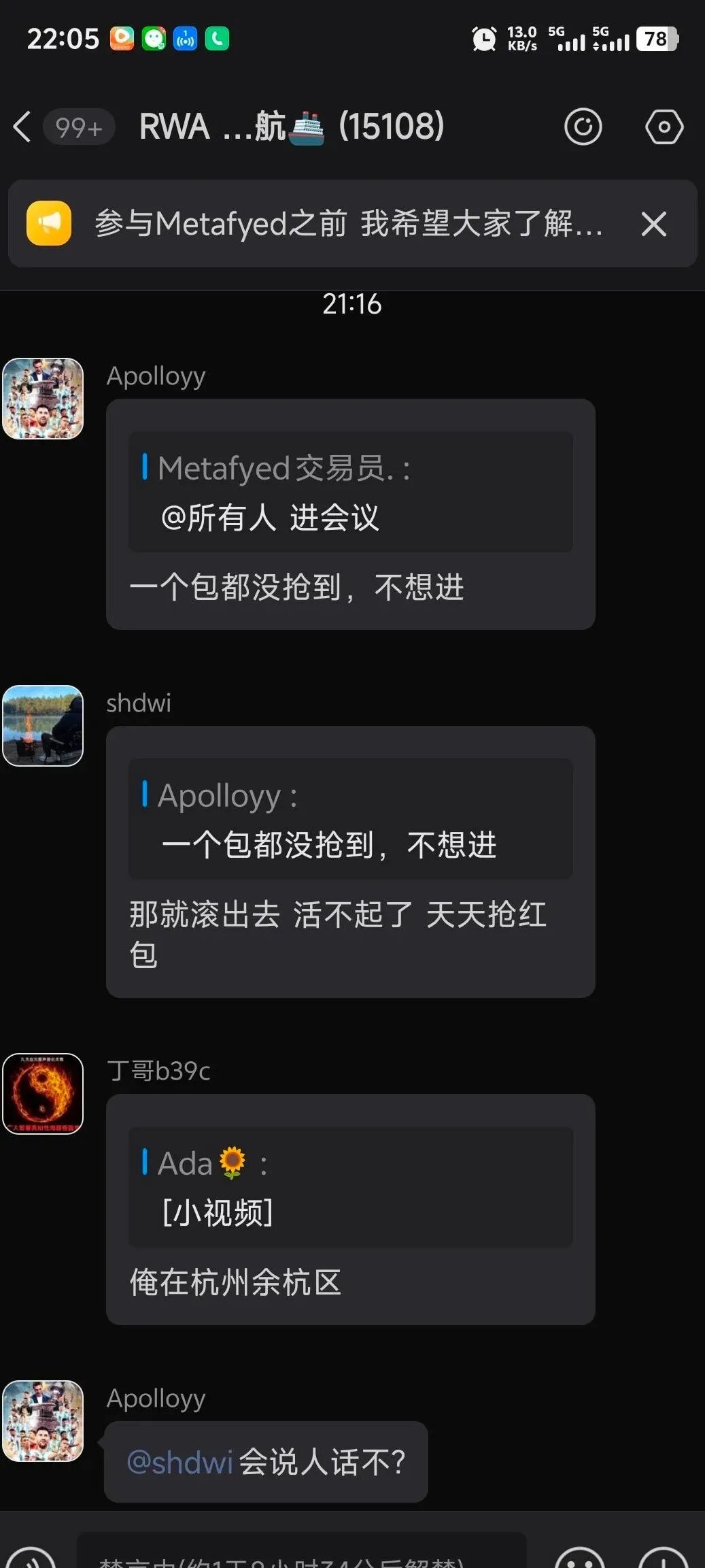This screenshot has height=1568, width=705.
Task: Tap the plus attachment icon at bottom right
Action: (x=663, y=1561)
